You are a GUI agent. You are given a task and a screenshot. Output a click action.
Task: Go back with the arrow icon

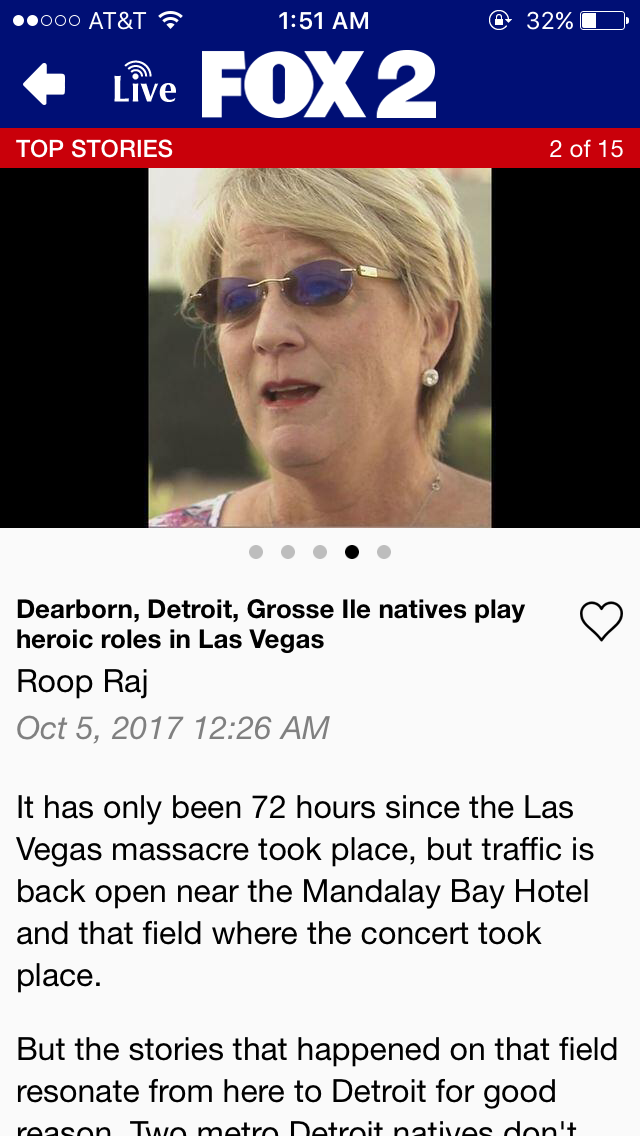point(44,85)
